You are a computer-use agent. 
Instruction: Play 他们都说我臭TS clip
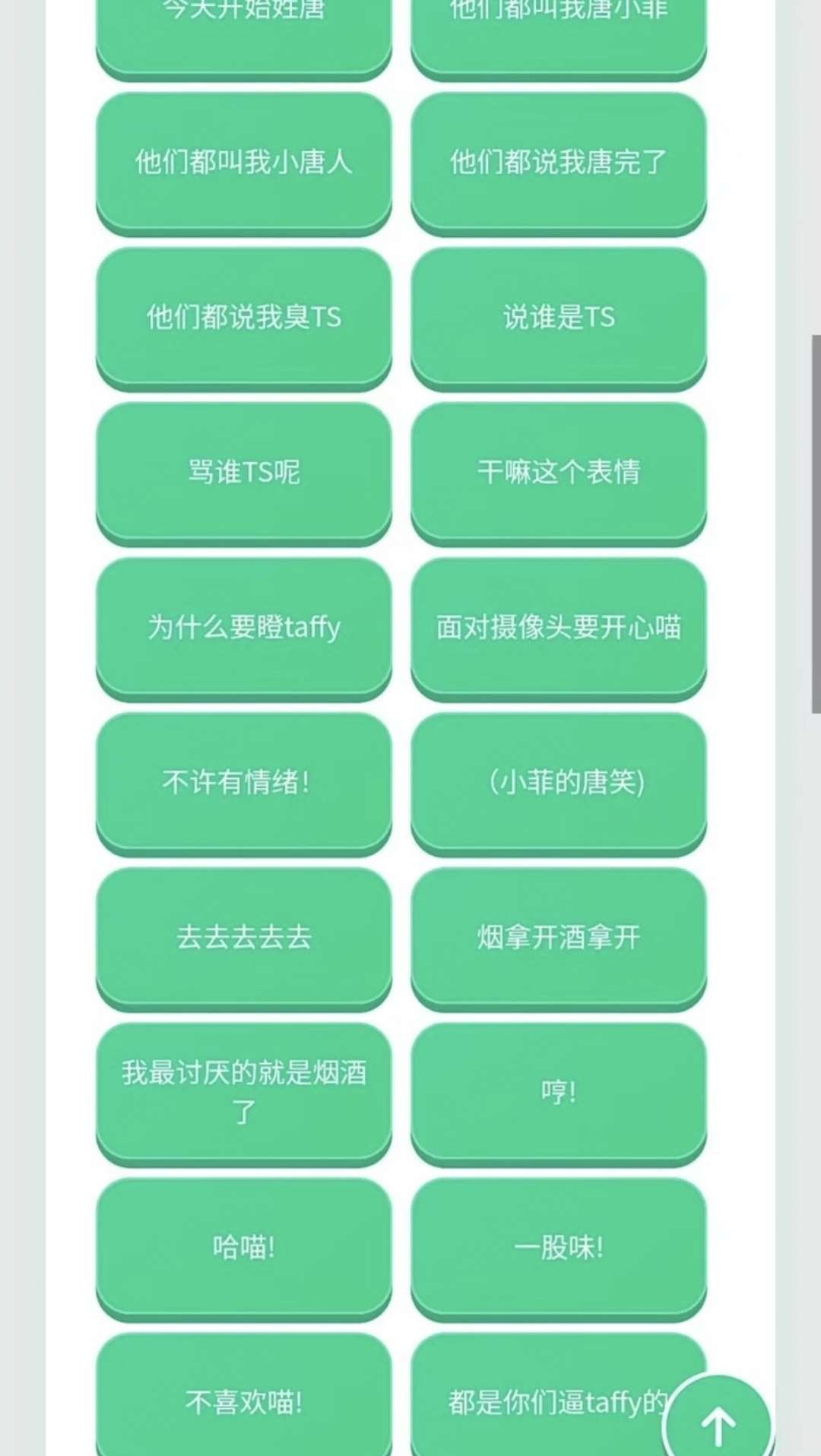click(243, 316)
